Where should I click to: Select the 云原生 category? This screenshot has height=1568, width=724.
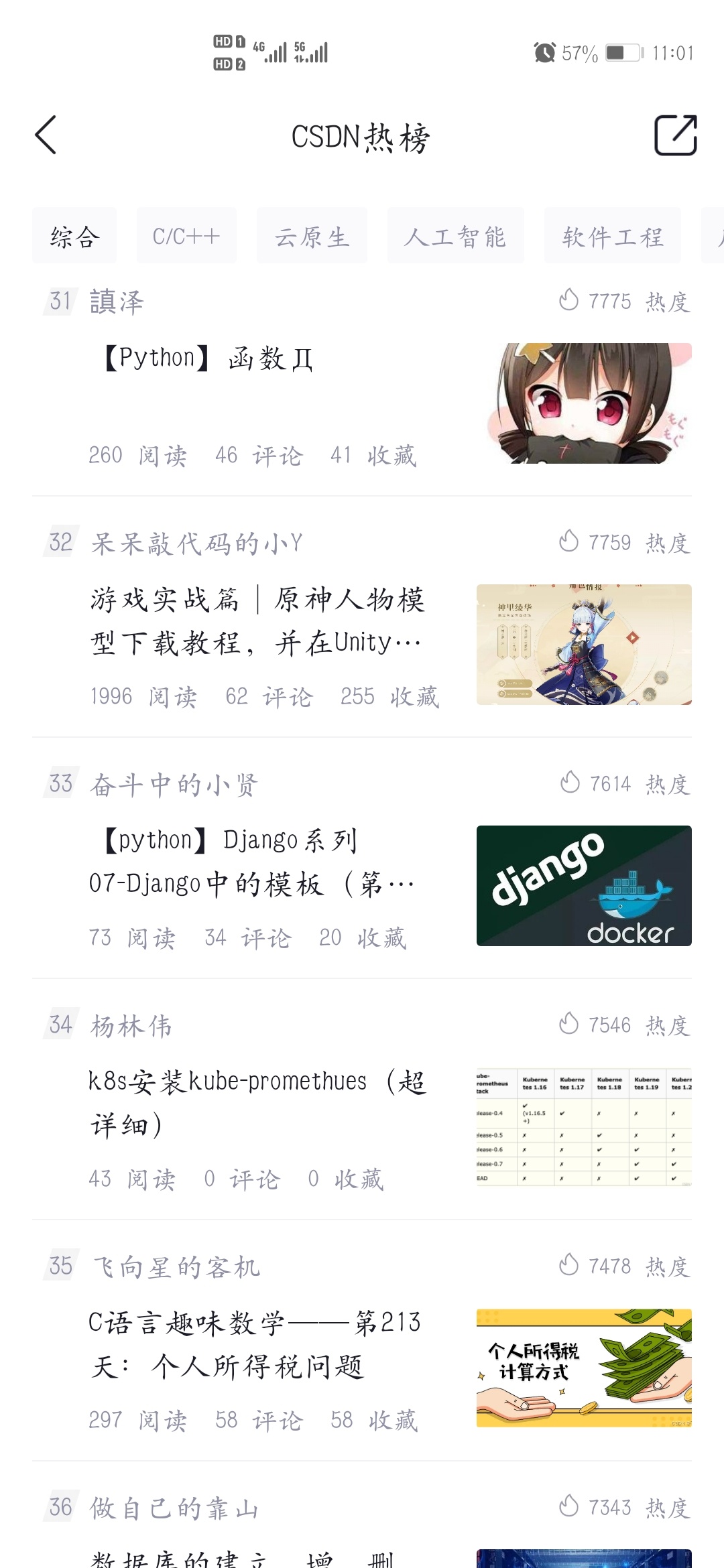tap(312, 236)
